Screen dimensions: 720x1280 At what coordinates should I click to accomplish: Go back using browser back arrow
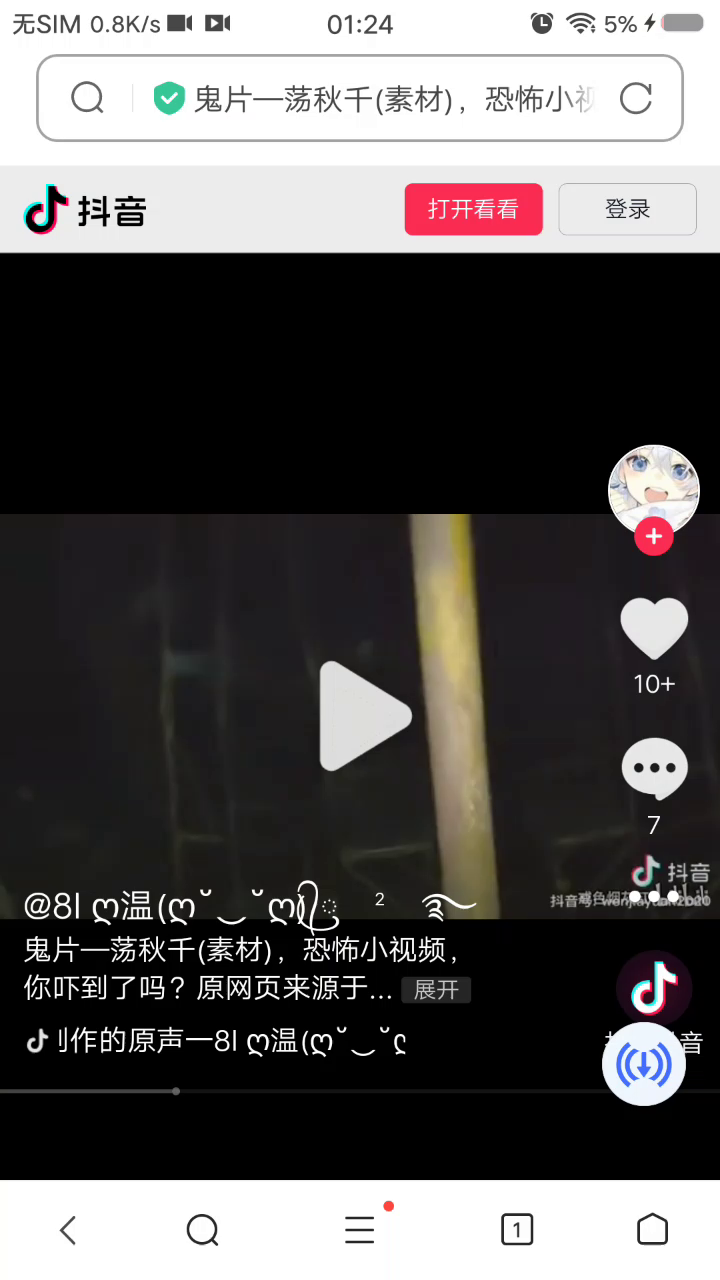(x=68, y=1230)
